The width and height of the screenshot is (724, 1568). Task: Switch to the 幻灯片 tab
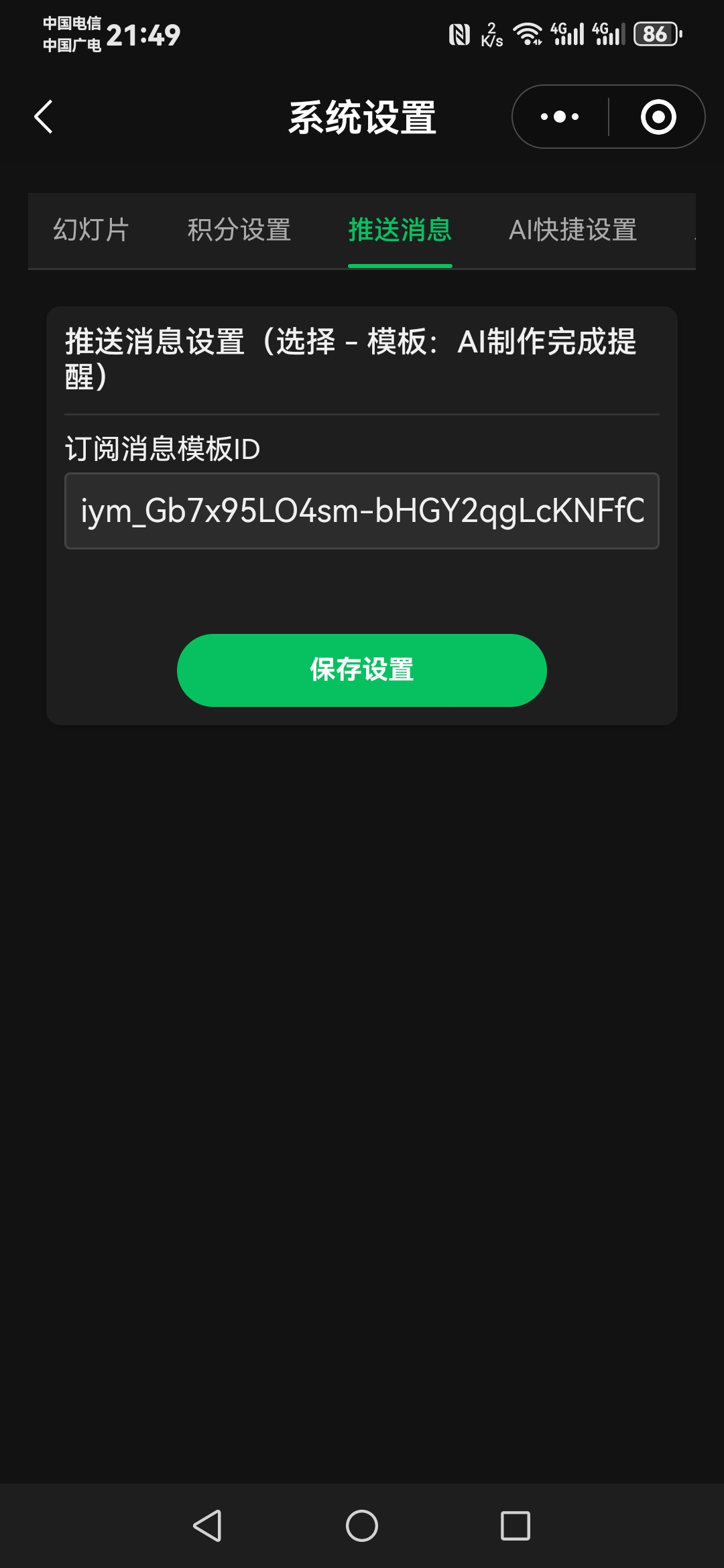coord(91,230)
